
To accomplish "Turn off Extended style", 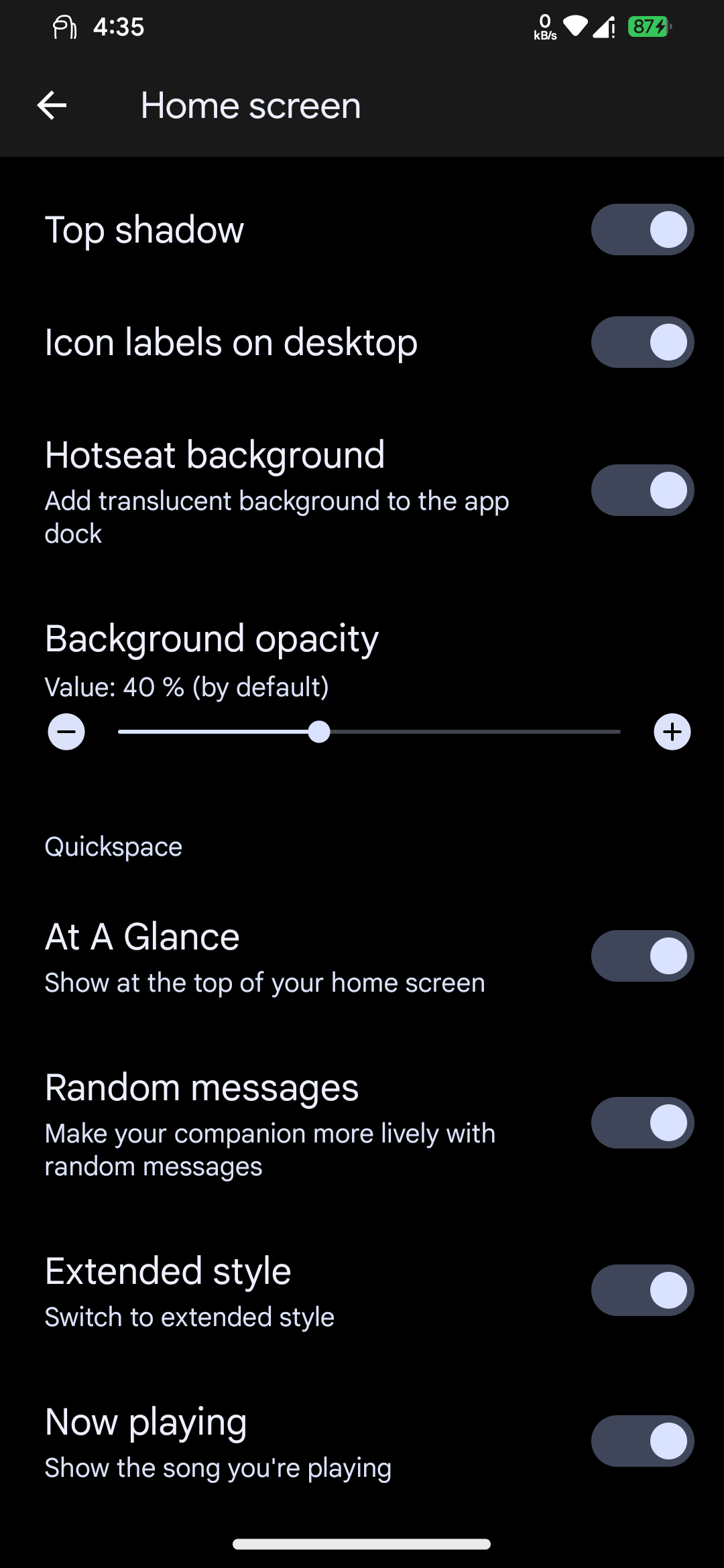I will click(x=642, y=1291).
